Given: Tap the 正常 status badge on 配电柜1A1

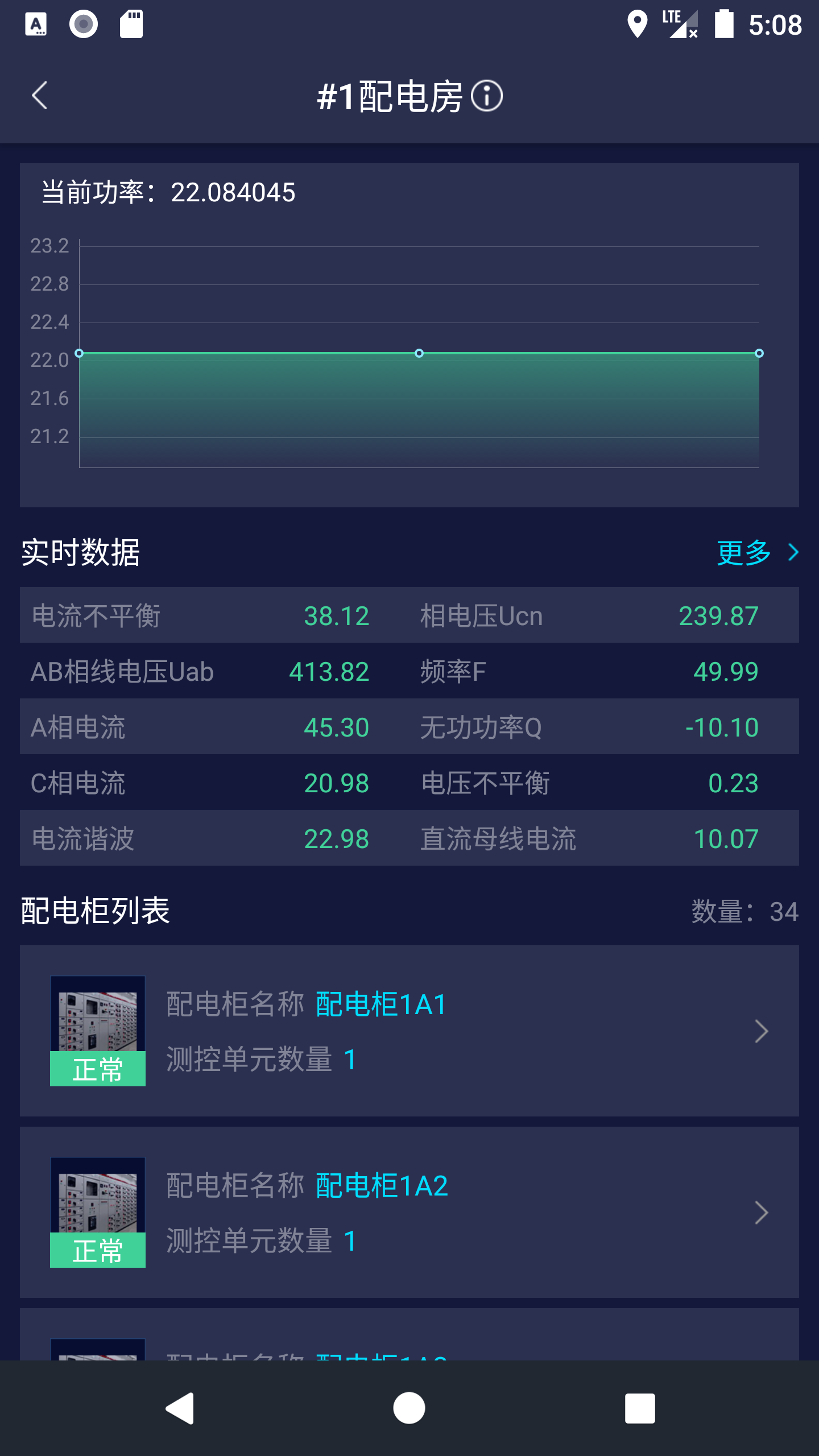Looking at the screenshot, I should (98, 1068).
